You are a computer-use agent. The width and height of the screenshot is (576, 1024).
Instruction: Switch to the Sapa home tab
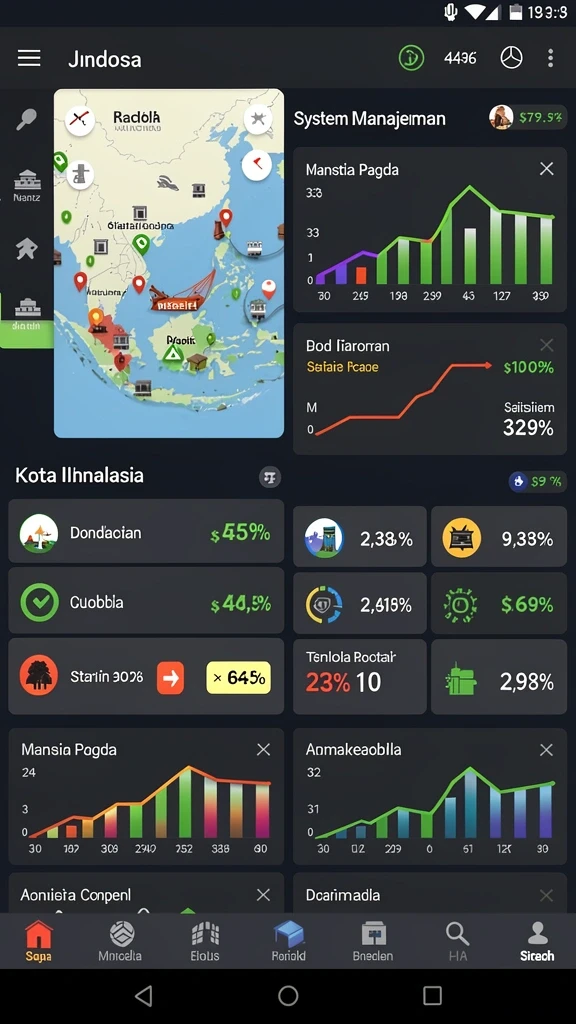click(x=39, y=941)
